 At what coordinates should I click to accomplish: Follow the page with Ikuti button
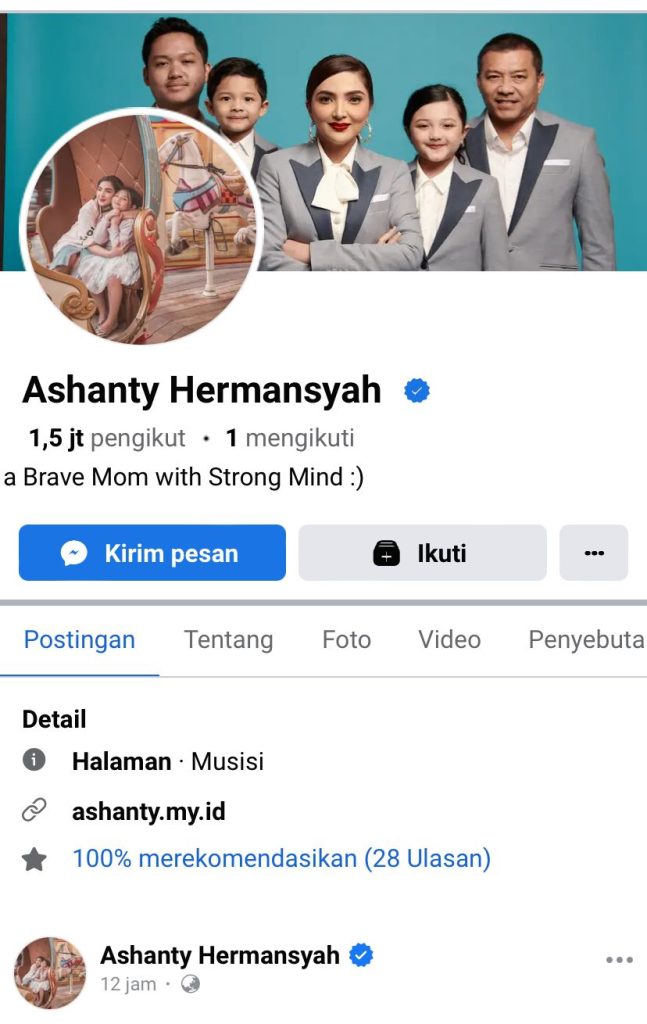(422, 553)
